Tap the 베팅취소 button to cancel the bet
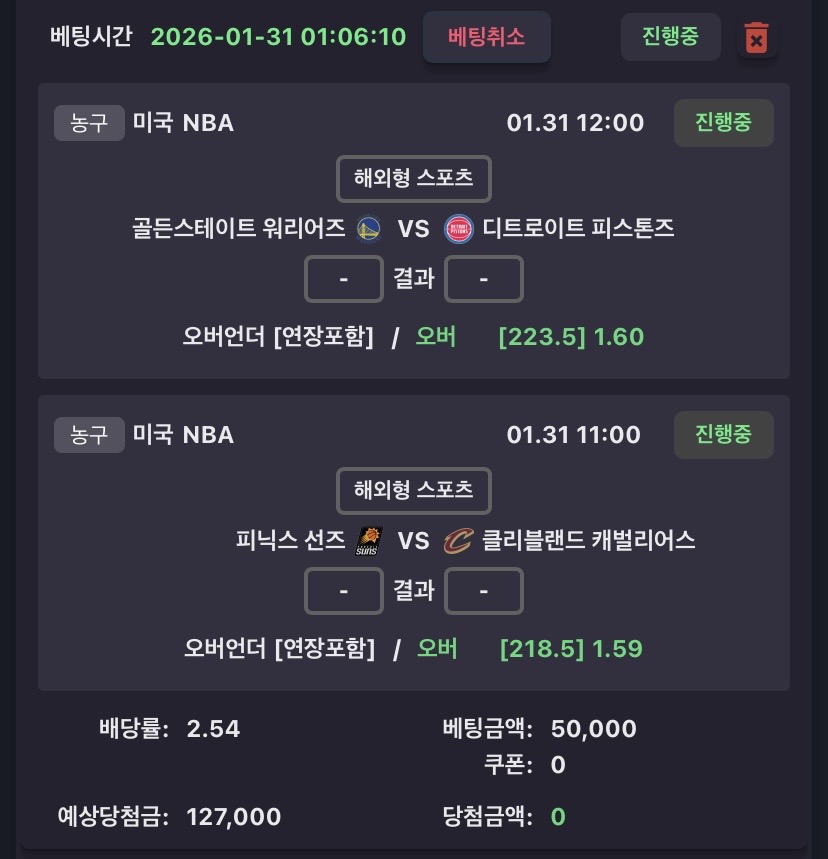Image resolution: width=828 pixels, height=859 pixels. click(486, 38)
